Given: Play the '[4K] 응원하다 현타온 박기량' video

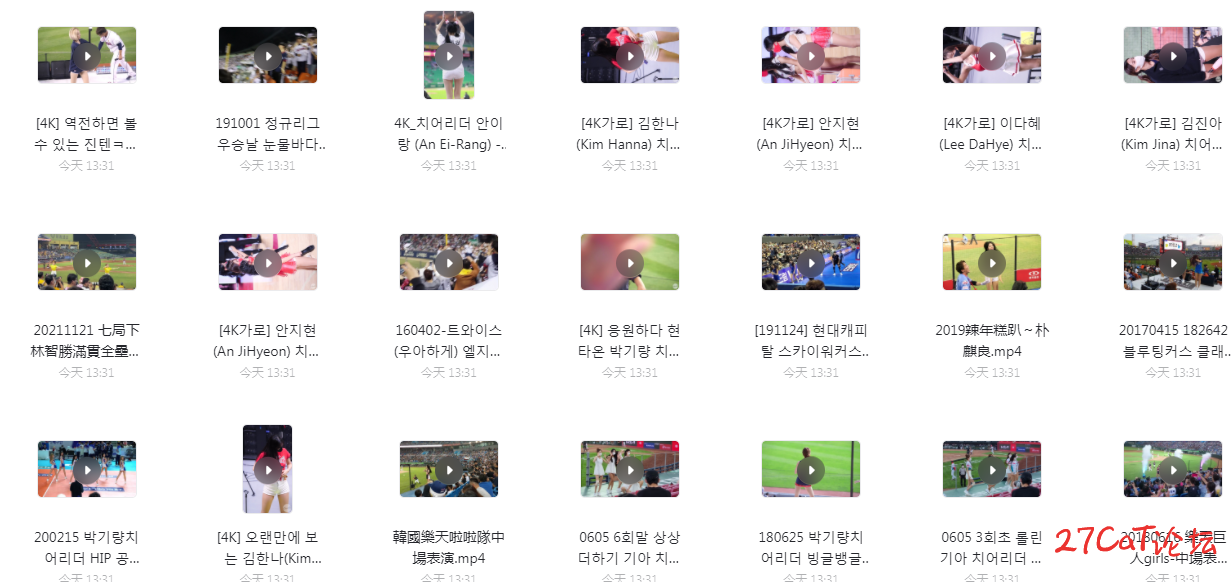Looking at the screenshot, I should click(x=630, y=263).
